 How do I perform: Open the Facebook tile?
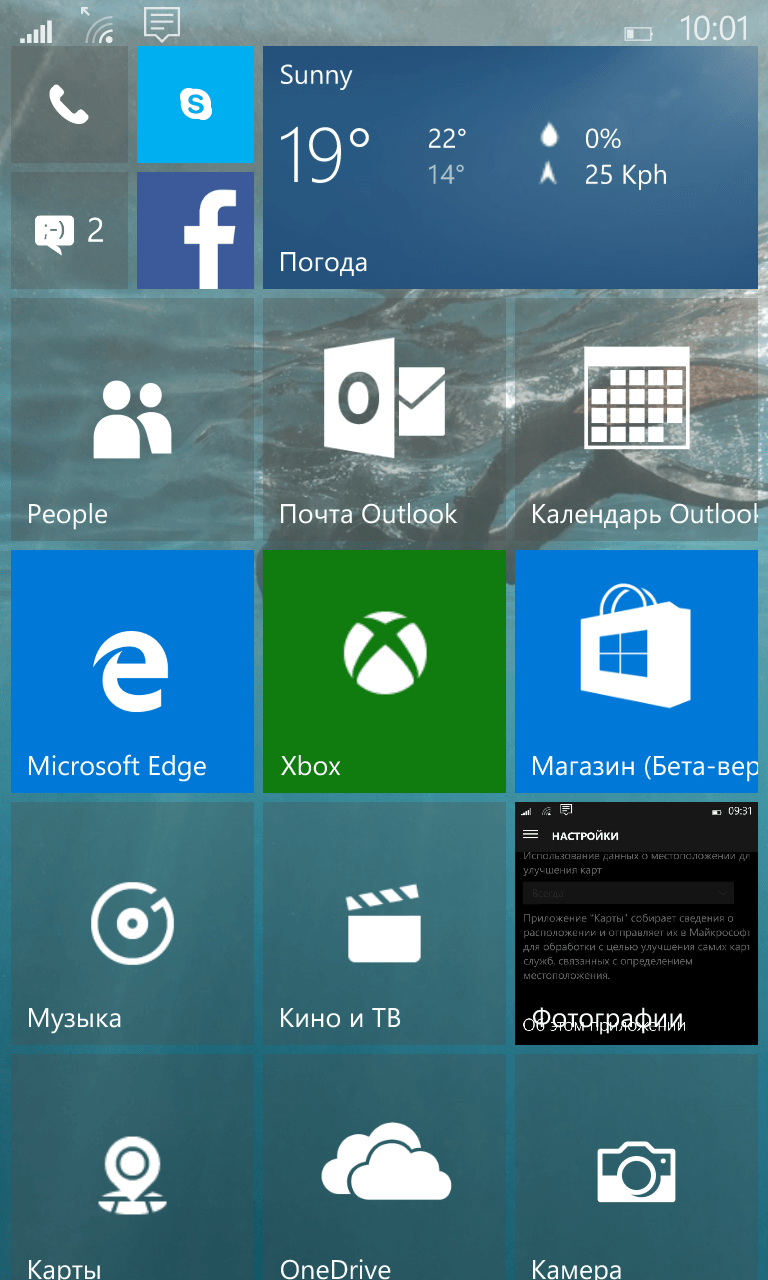pyautogui.click(x=195, y=230)
